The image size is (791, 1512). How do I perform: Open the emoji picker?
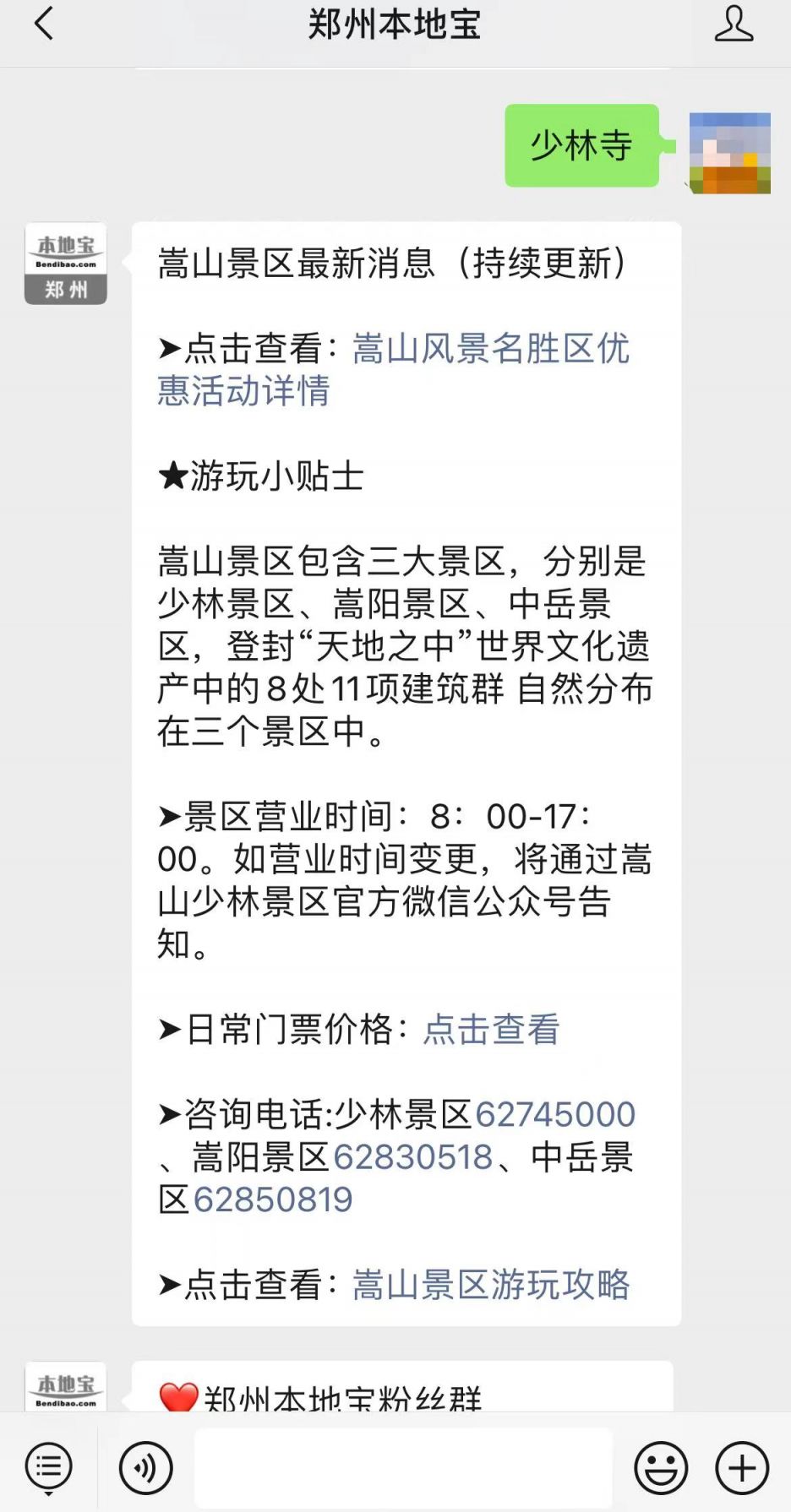point(661,1467)
